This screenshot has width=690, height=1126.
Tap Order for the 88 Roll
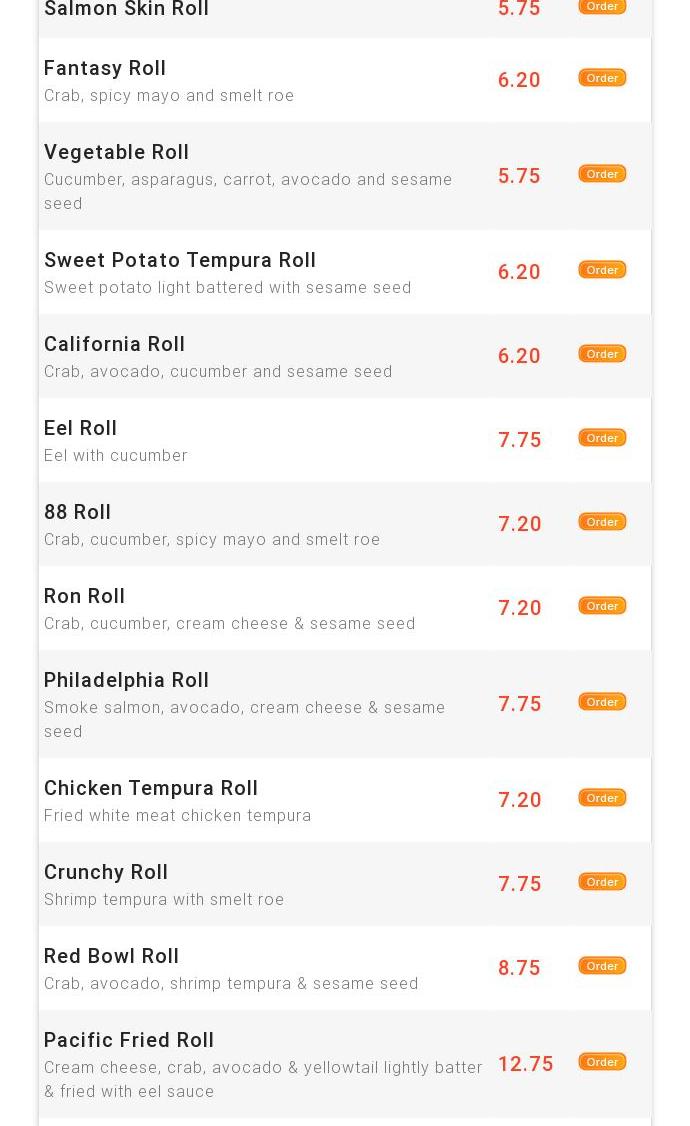click(x=602, y=522)
